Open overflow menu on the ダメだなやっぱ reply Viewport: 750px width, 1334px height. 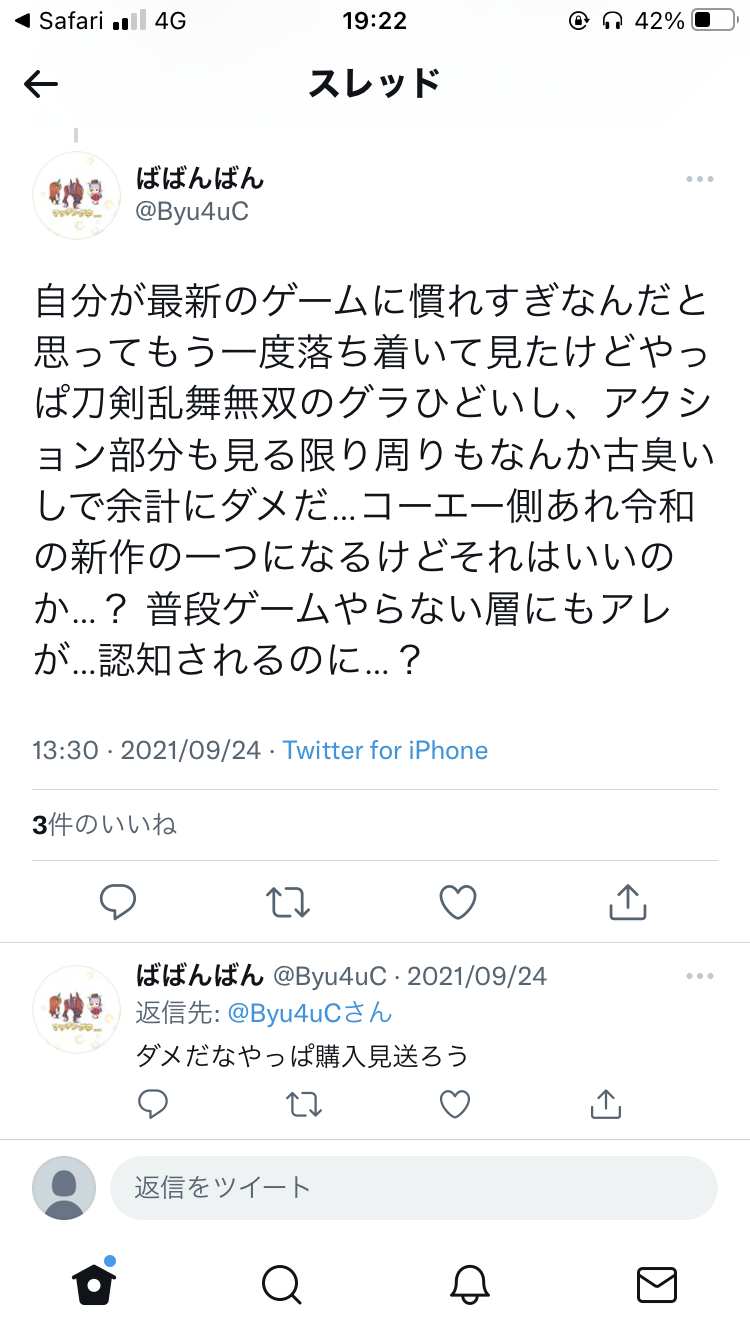click(699, 976)
